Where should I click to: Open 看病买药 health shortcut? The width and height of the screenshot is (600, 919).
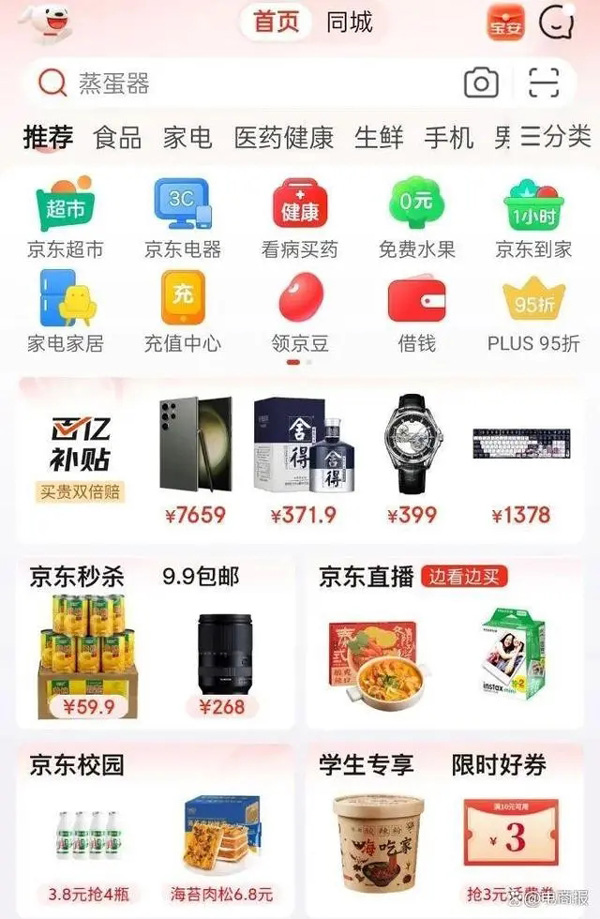click(x=299, y=218)
